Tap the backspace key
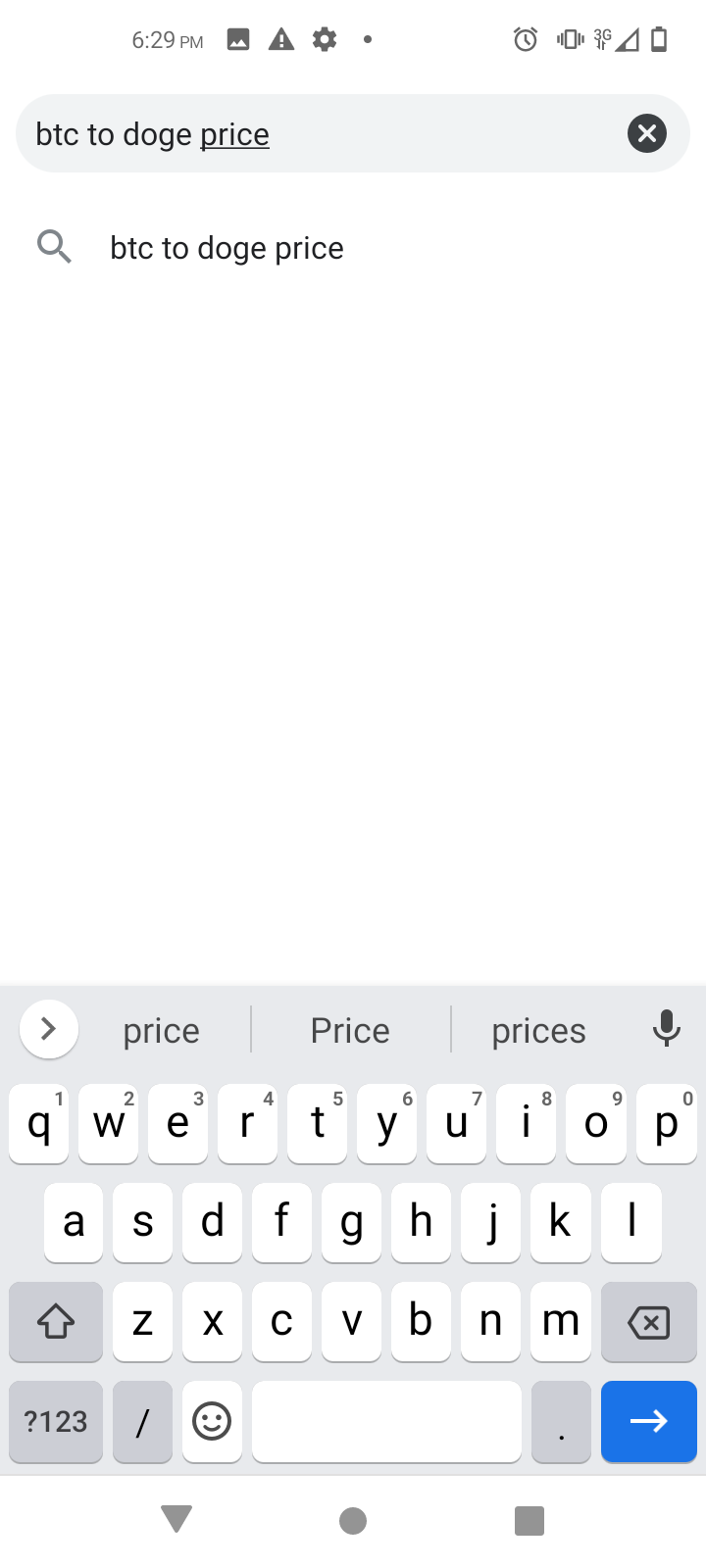 click(x=648, y=1322)
